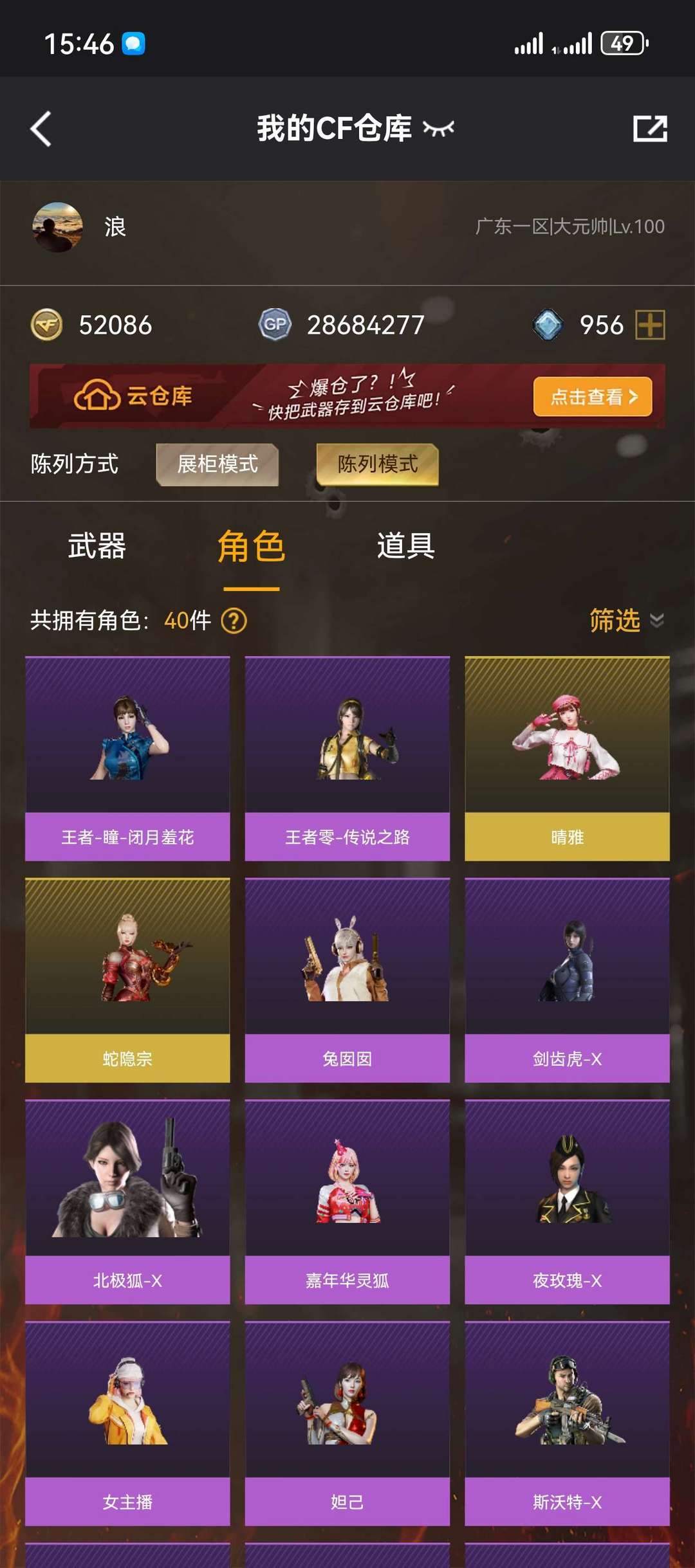
Task: Open the help icon next to 40件
Action: pyautogui.click(x=234, y=621)
